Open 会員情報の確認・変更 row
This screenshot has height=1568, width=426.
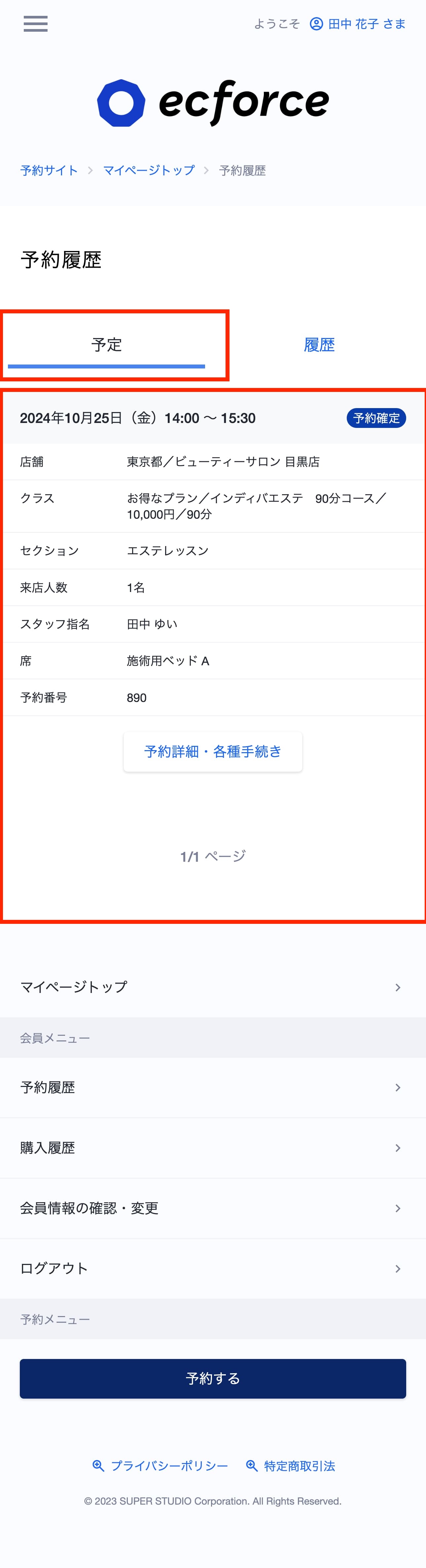click(x=212, y=1208)
